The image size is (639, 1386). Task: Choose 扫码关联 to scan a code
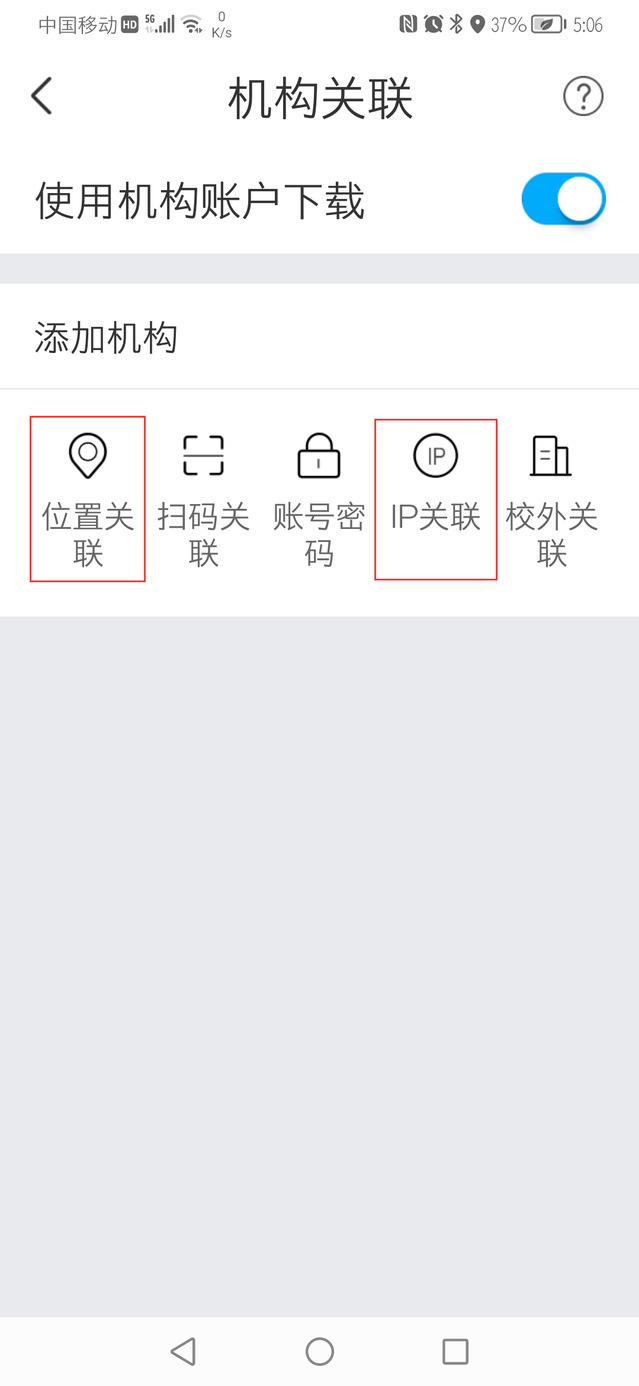[203, 499]
